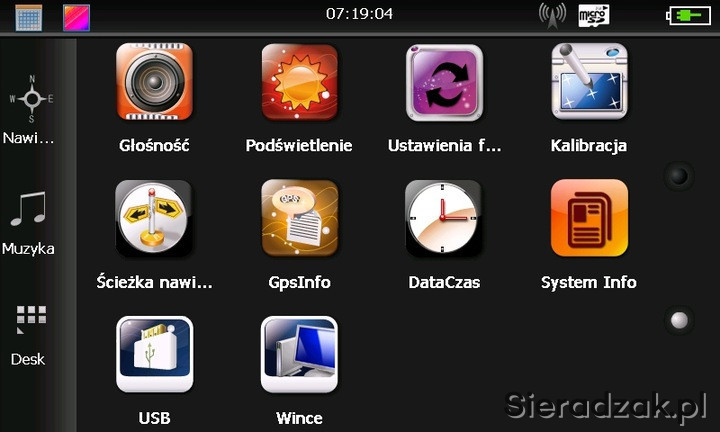Go to the first page indicator dot
Viewport: 720px width, 432px height.
[680, 176]
